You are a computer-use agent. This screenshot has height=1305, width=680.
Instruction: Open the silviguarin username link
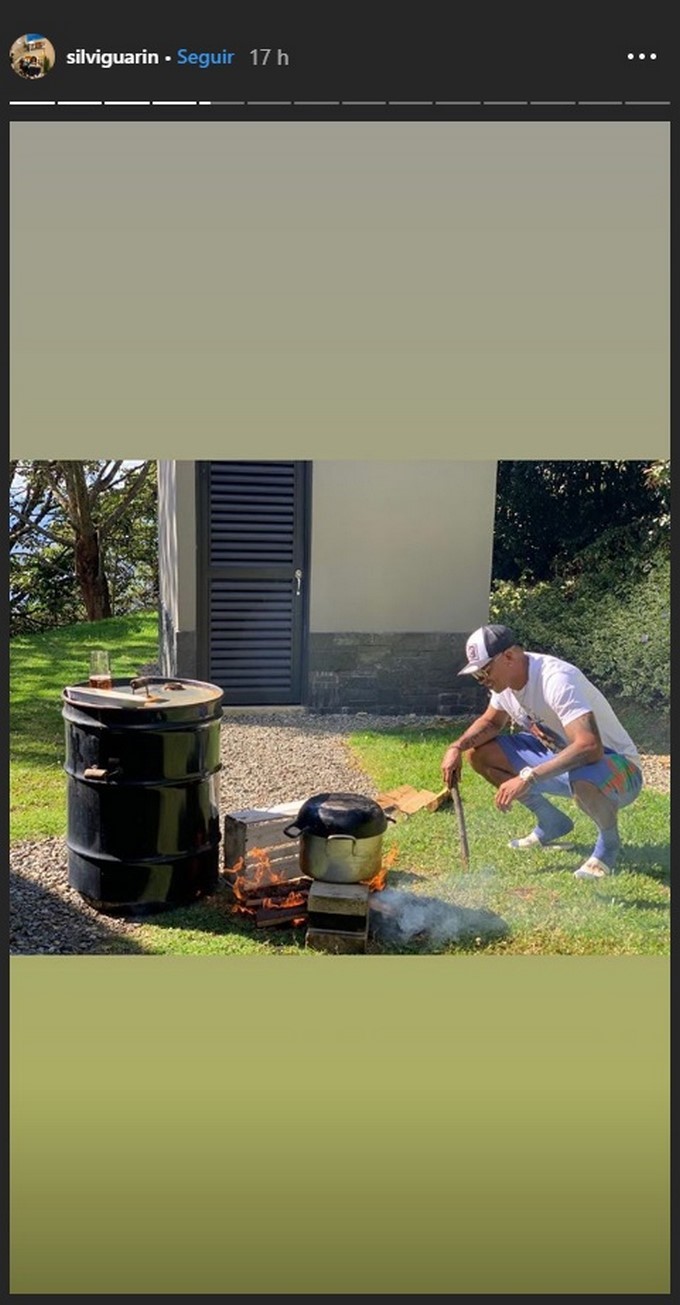[x=112, y=57]
